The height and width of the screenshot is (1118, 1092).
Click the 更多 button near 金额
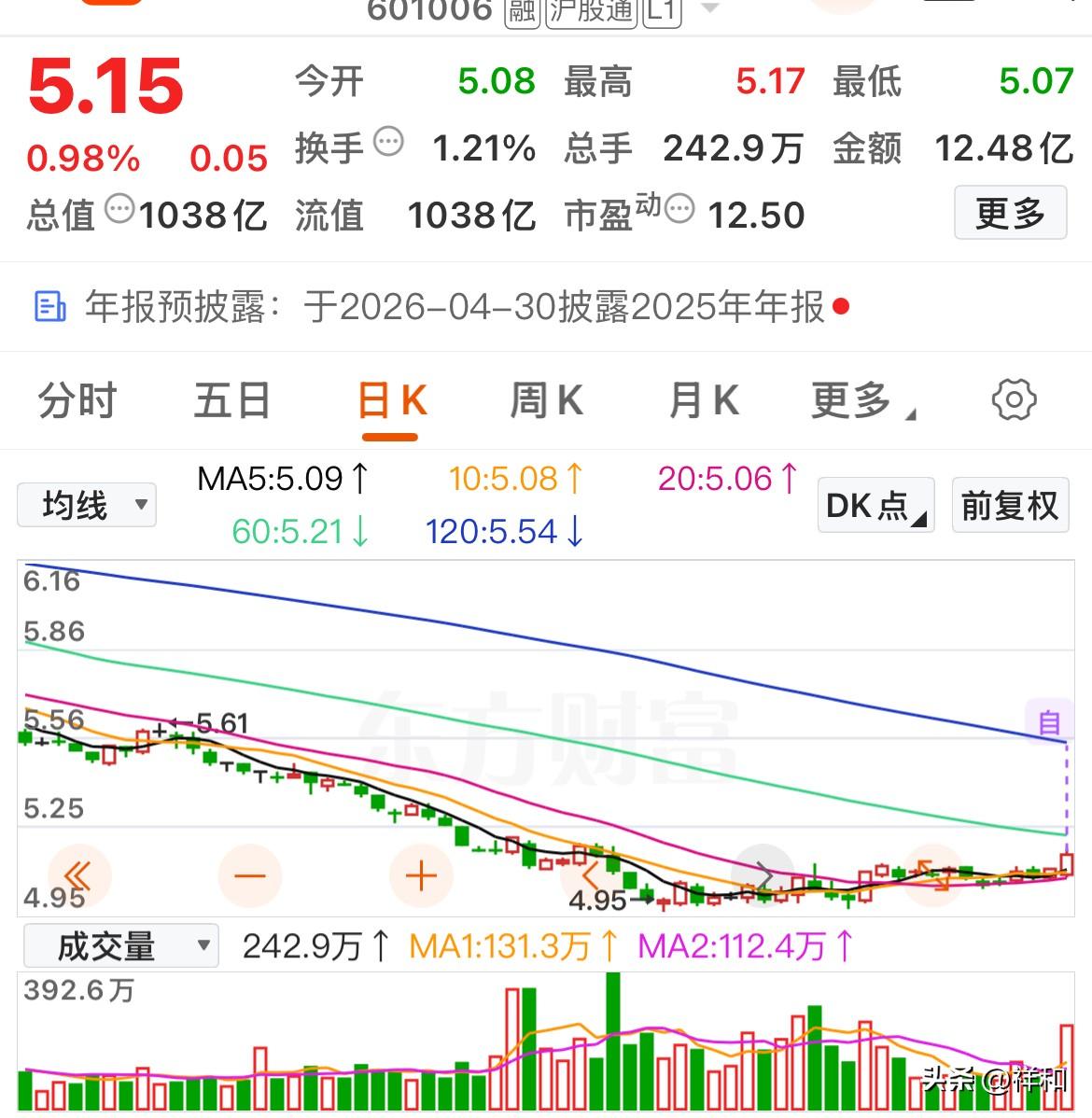1011,213
